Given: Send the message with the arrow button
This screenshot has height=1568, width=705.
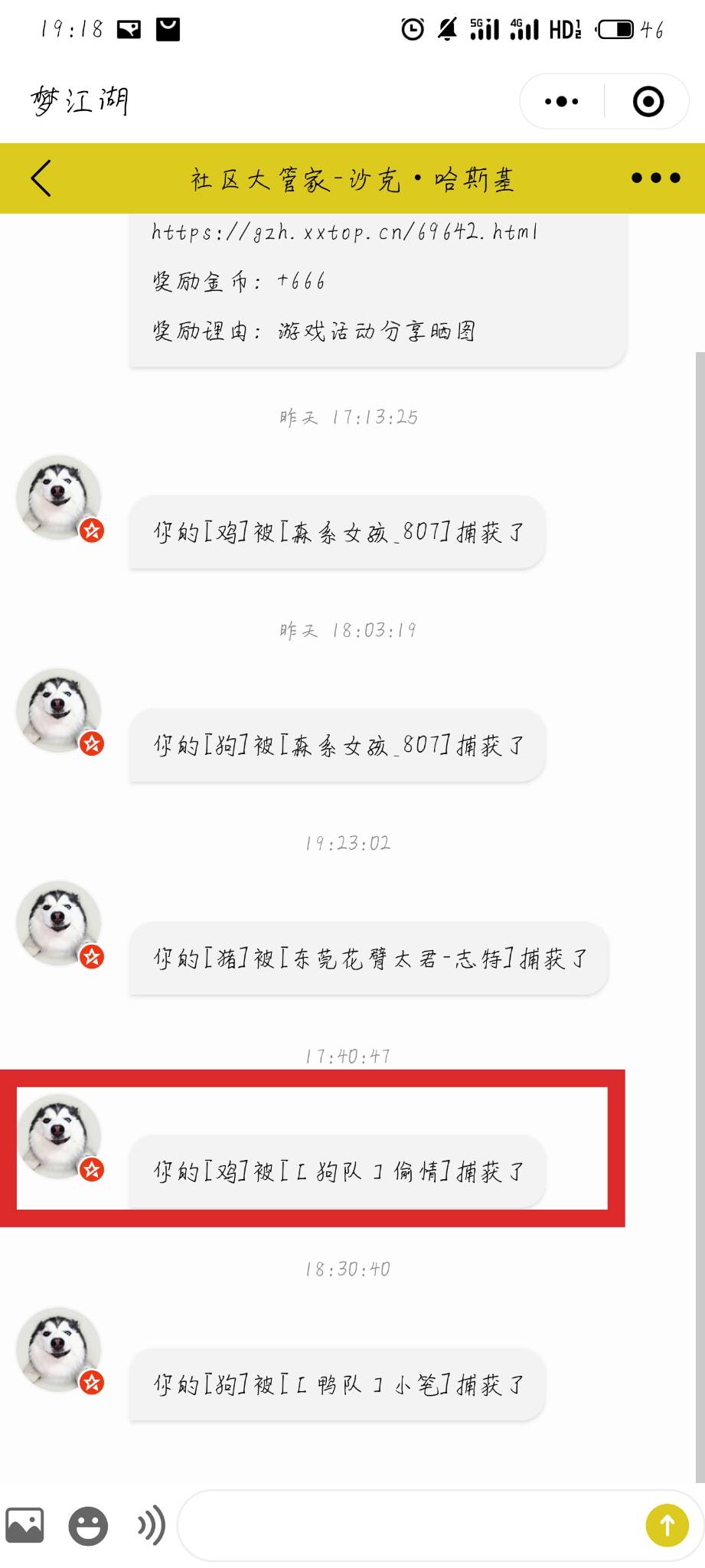Looking at the screenshot, I should click(x=667, y=1524).
